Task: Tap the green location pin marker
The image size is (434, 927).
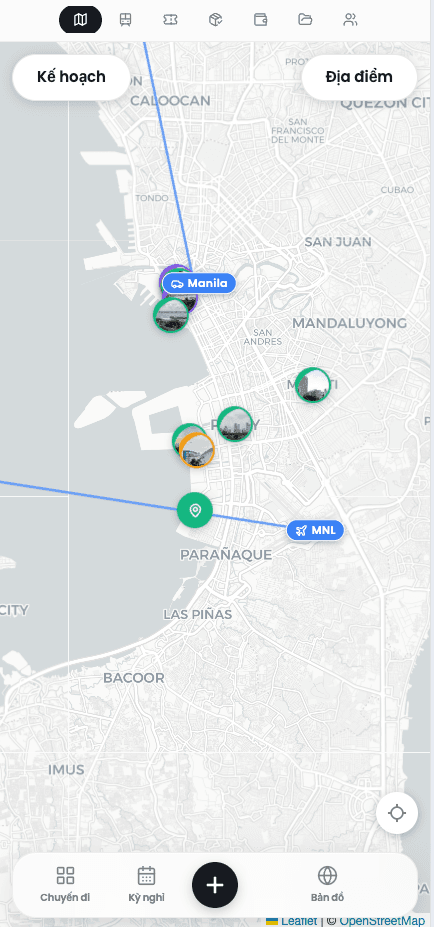Action: [x=195, y=510]
